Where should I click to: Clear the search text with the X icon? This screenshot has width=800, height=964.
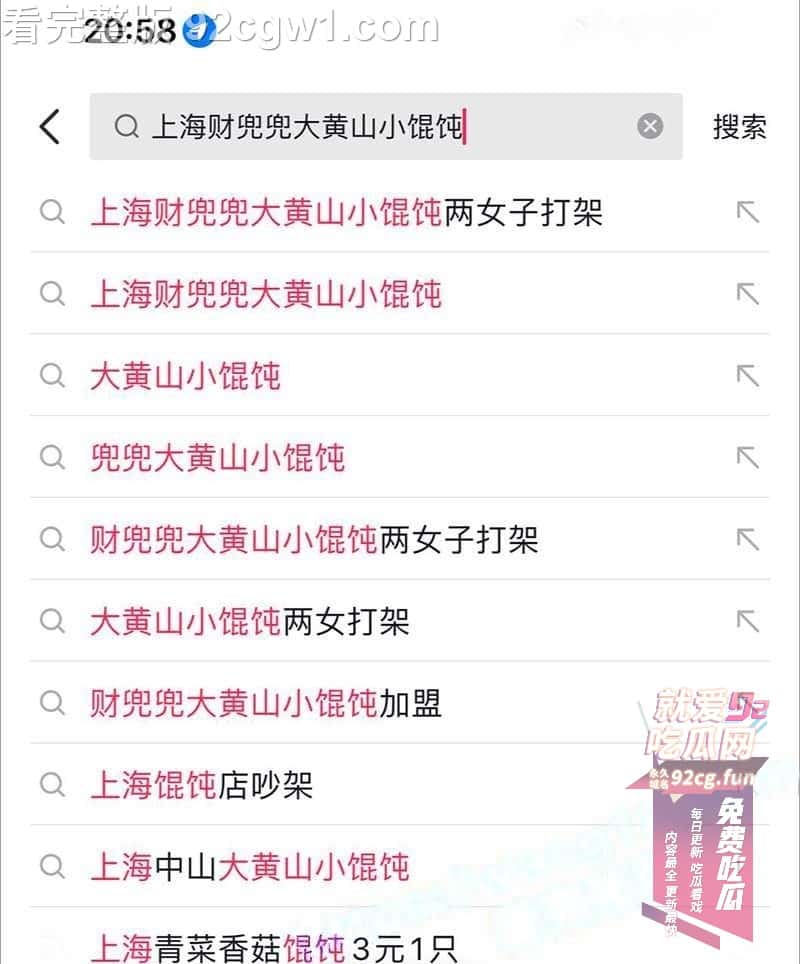(650, 126)
